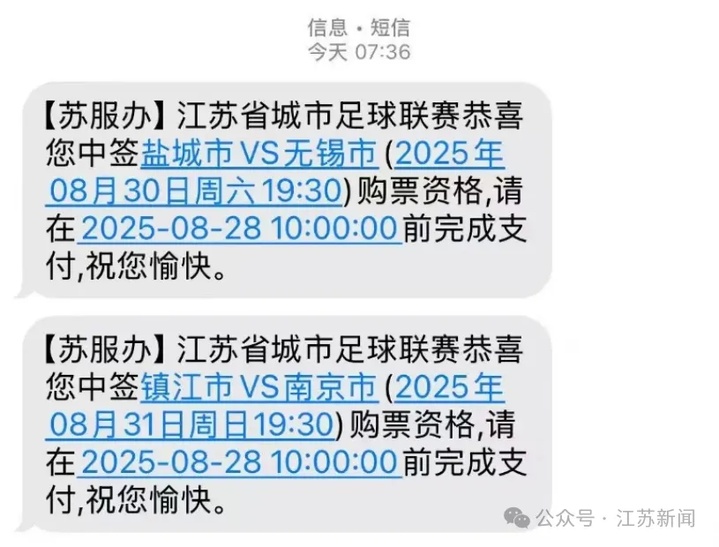Image resolution: width=719 pixels, height=547 pixels.
Task: Open the 盐城市VS无锡市 match link
Action: 258,155
